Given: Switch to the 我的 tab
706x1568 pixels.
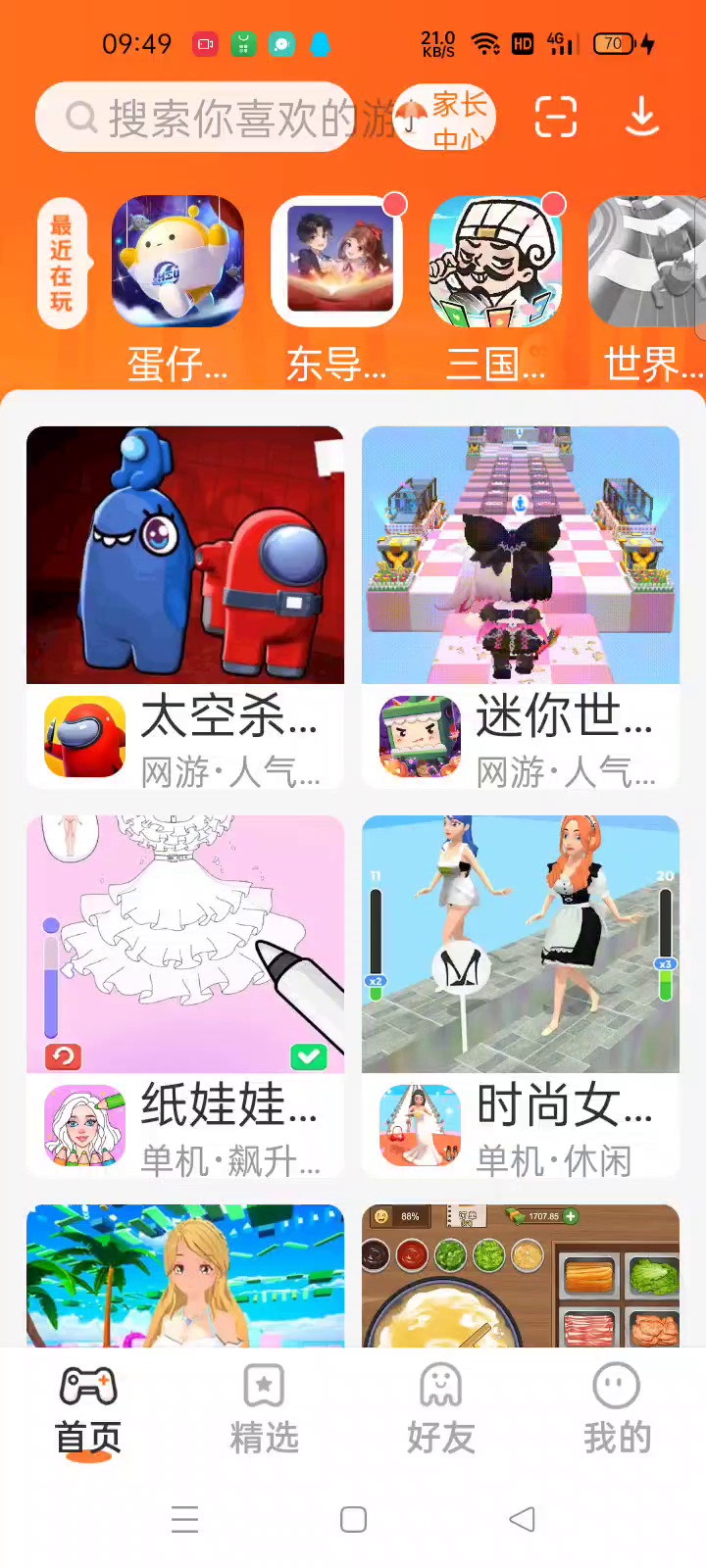Looking at the screenshot, I should point(617,1409).
